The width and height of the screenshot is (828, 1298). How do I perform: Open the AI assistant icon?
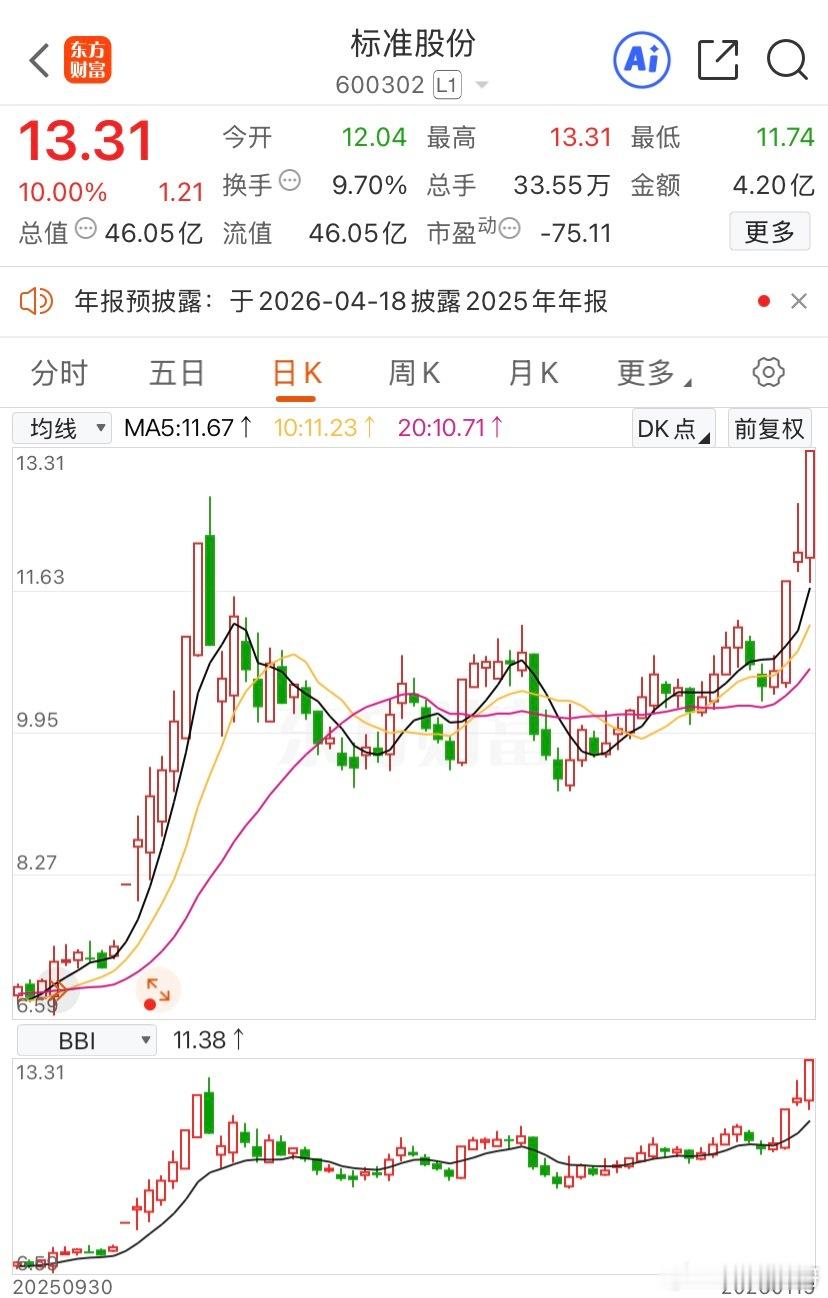tap(640, 60)
